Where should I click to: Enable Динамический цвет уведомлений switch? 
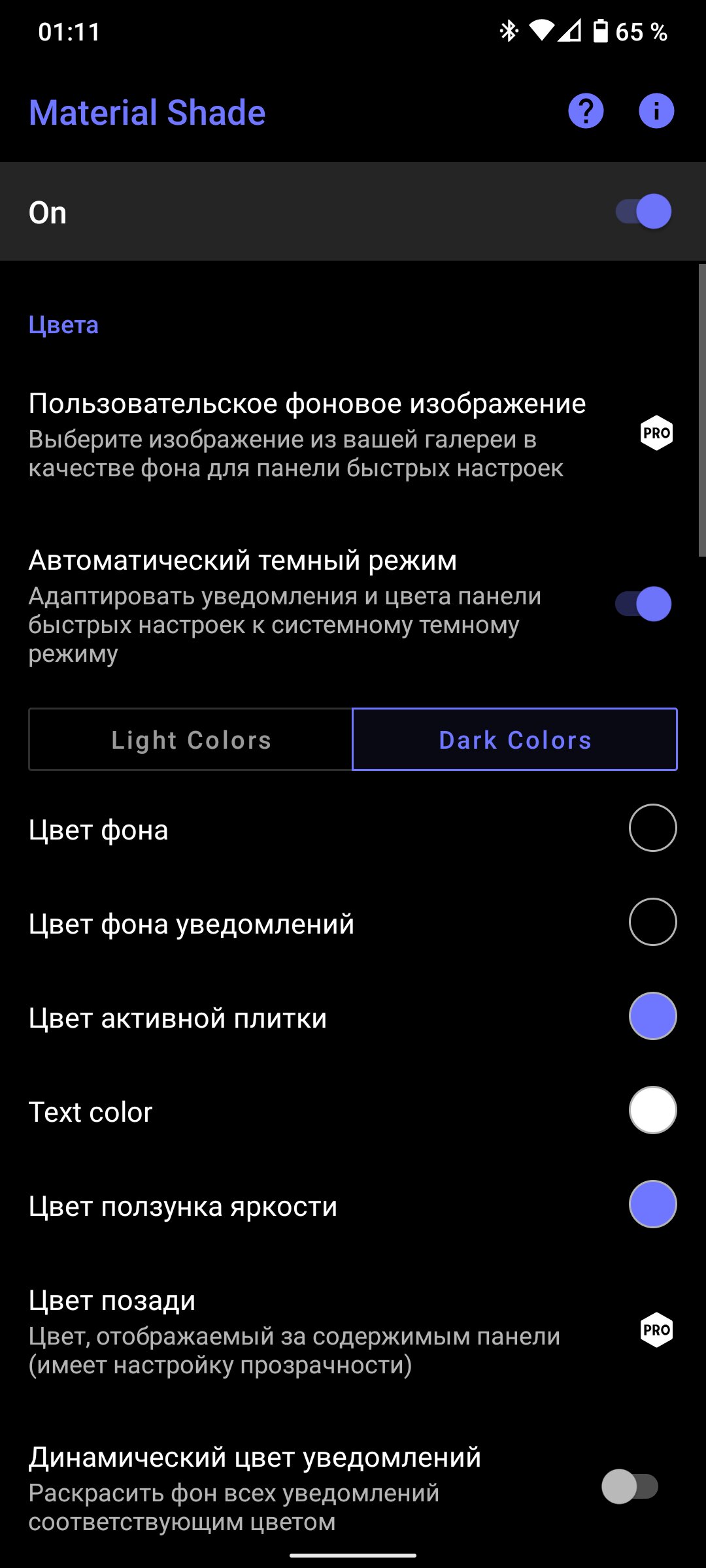point(630,1487)
